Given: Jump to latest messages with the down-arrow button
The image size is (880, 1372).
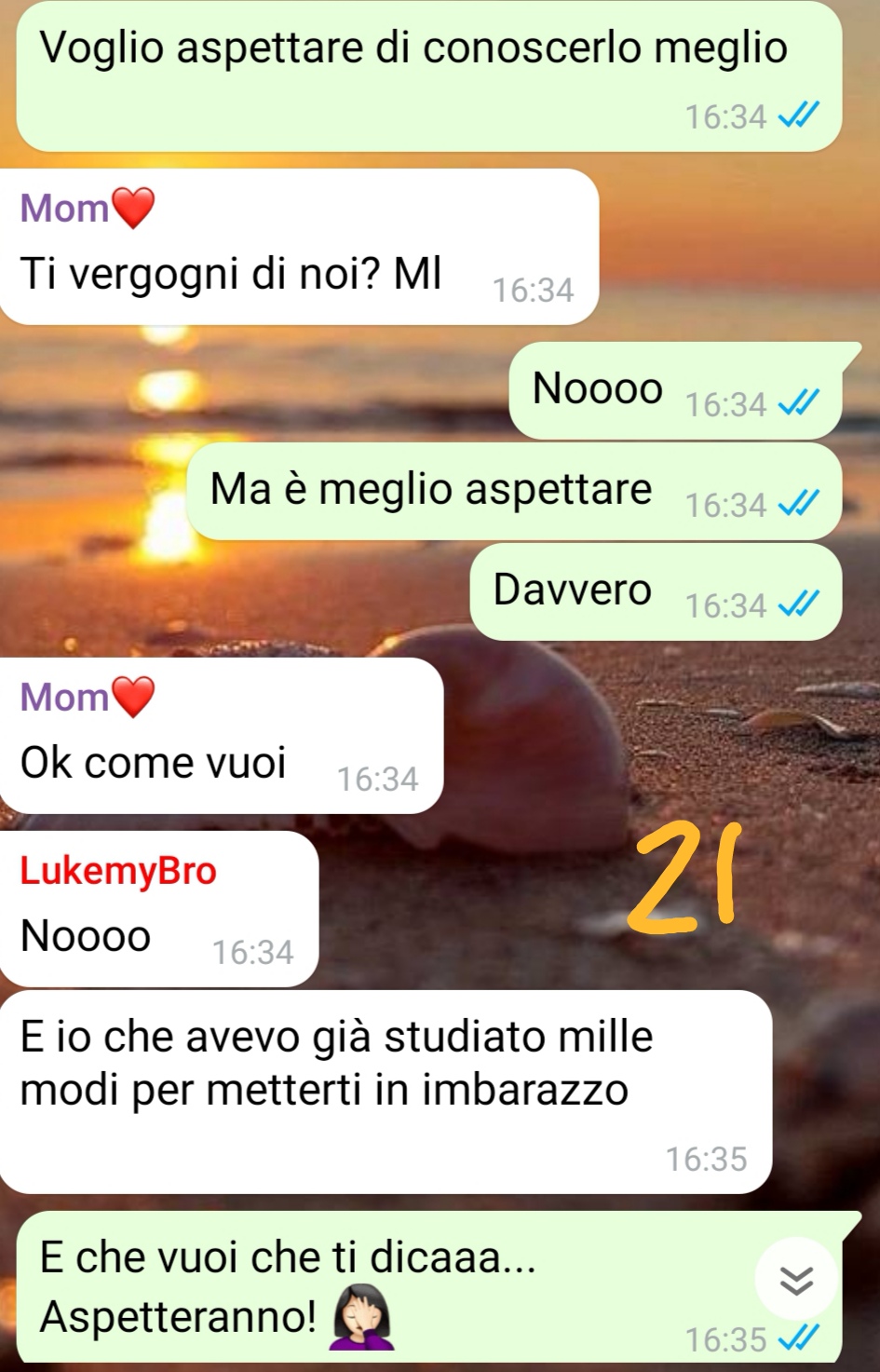Looking at the screenshot, I should click(796, 1281).
